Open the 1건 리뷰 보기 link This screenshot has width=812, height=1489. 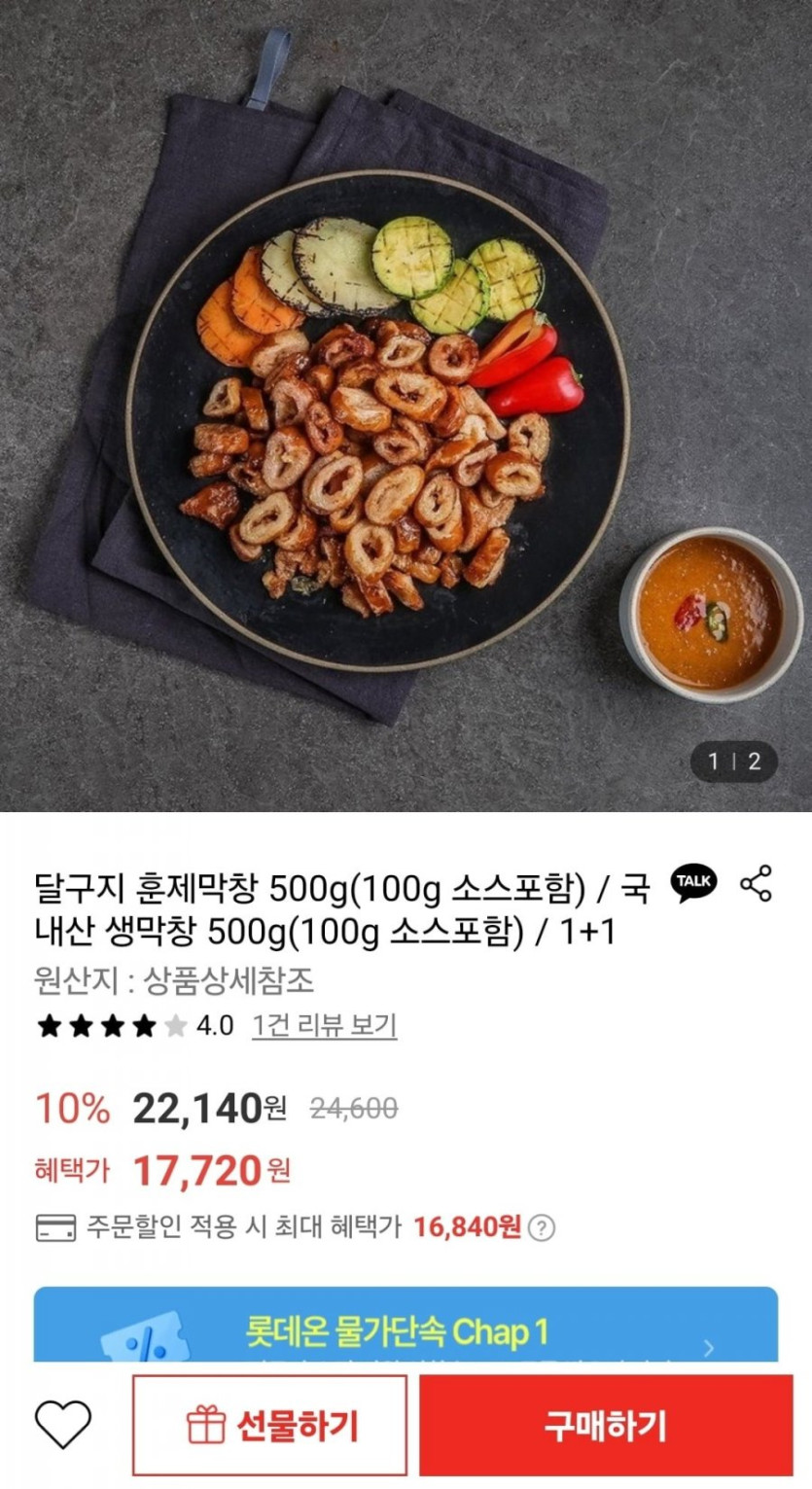point(324,1025)
